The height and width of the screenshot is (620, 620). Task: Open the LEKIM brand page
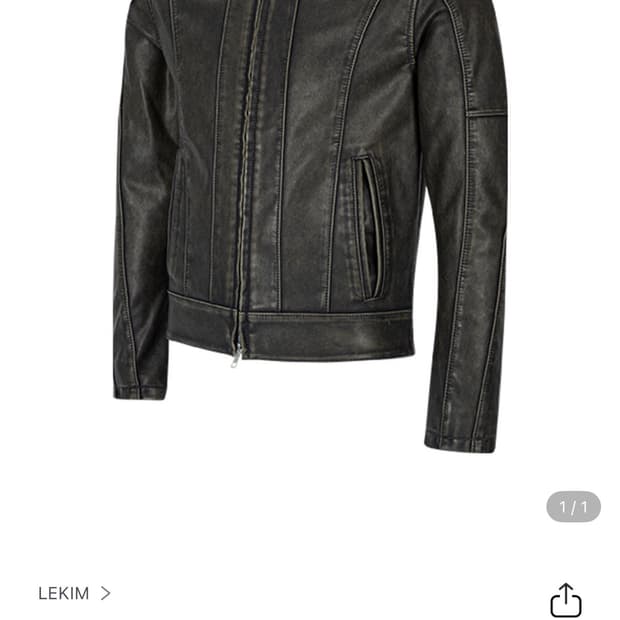74,593
